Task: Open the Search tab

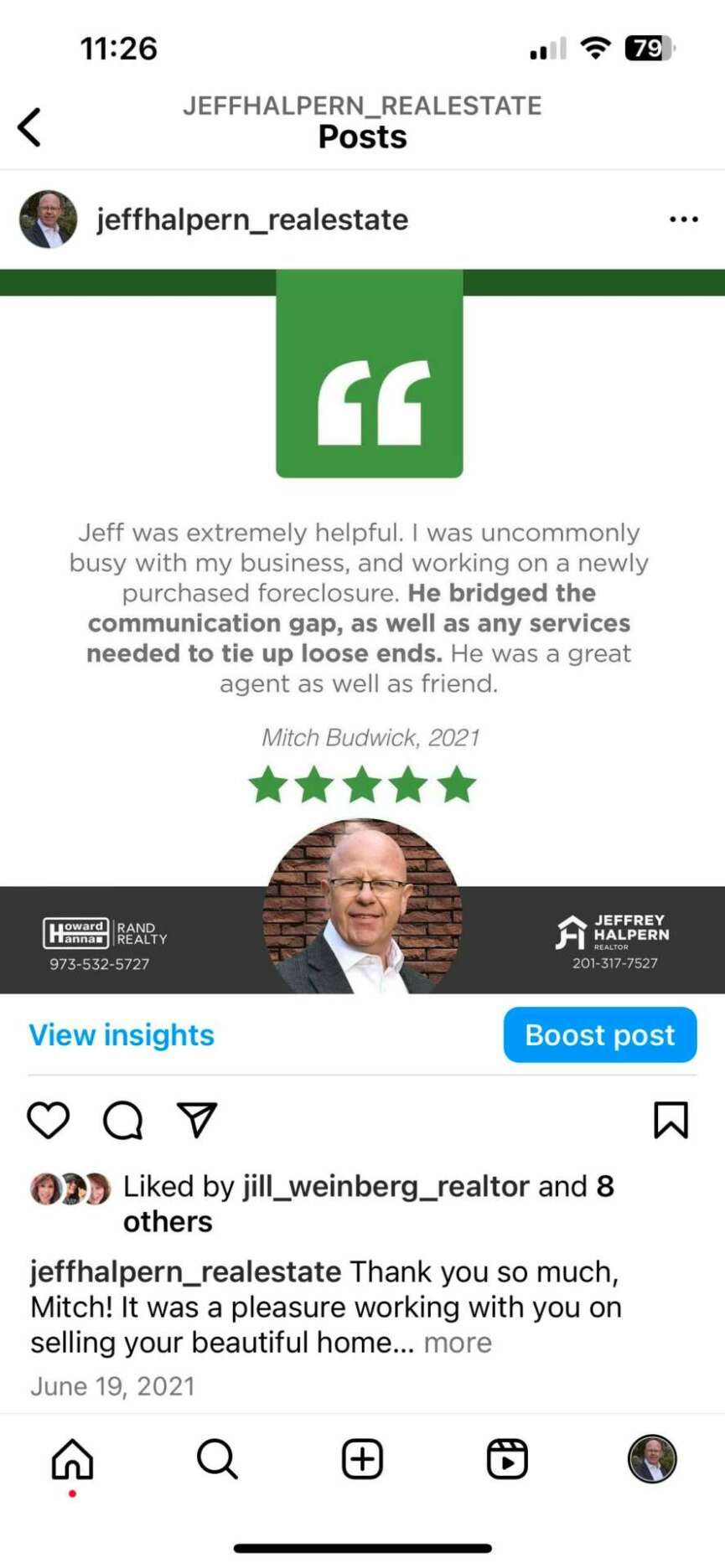Action: [217, 1459]
